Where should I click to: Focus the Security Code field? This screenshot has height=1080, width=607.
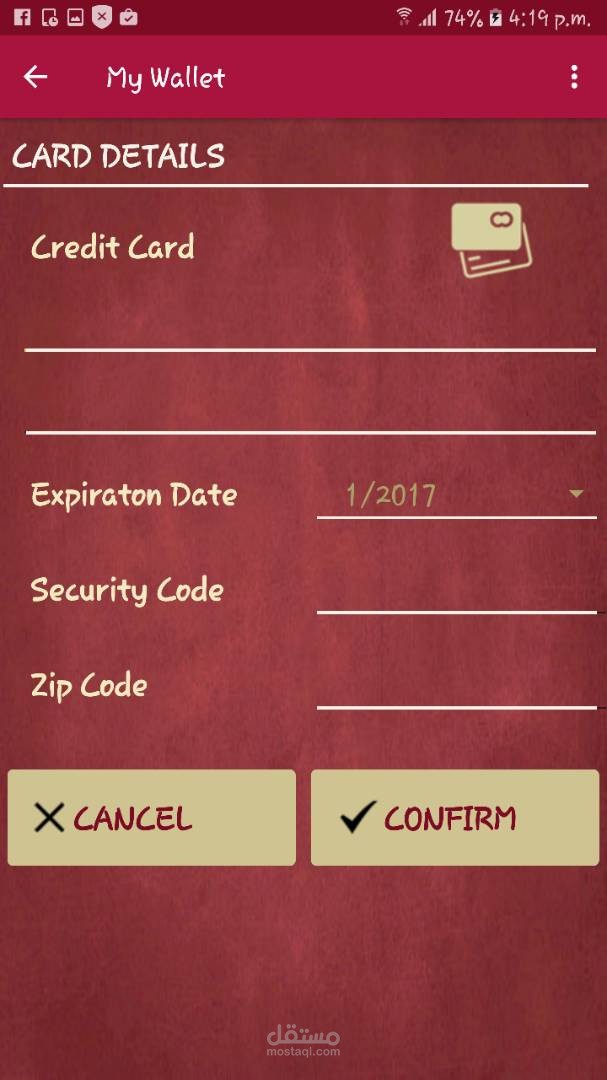(x=456, y=589)
